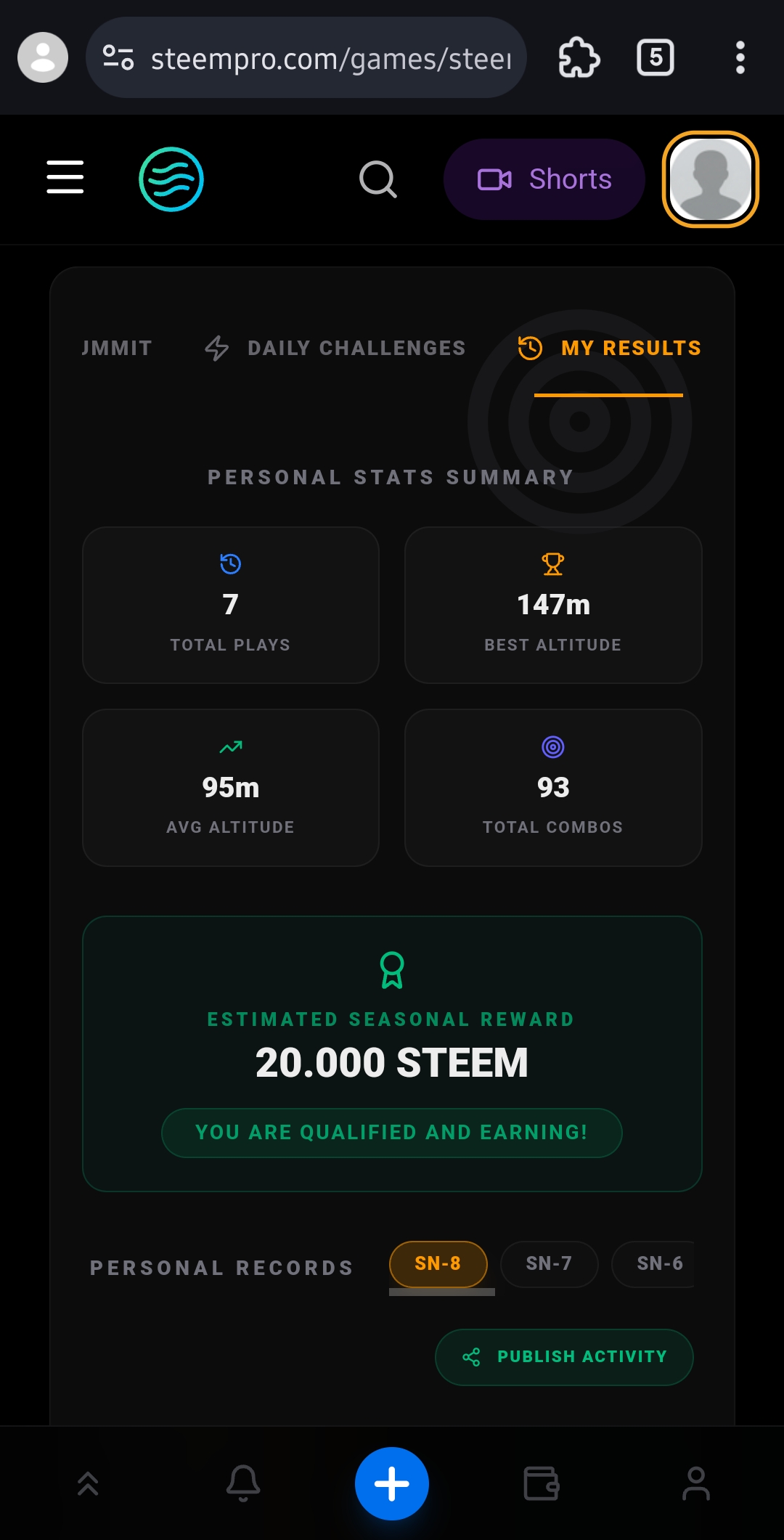Select season SN-8 records

(x=438, y=1264)
